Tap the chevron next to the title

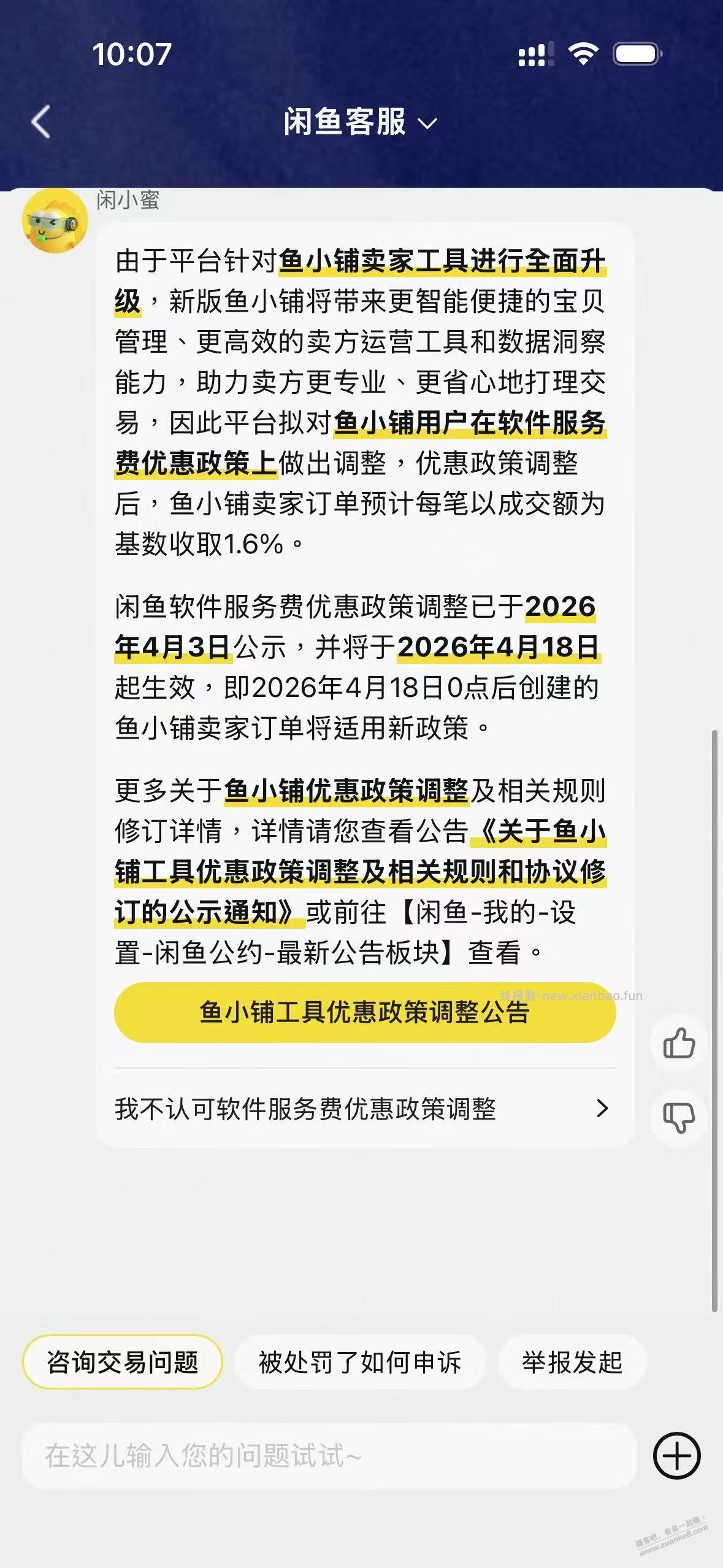click(x=426, y=123)
